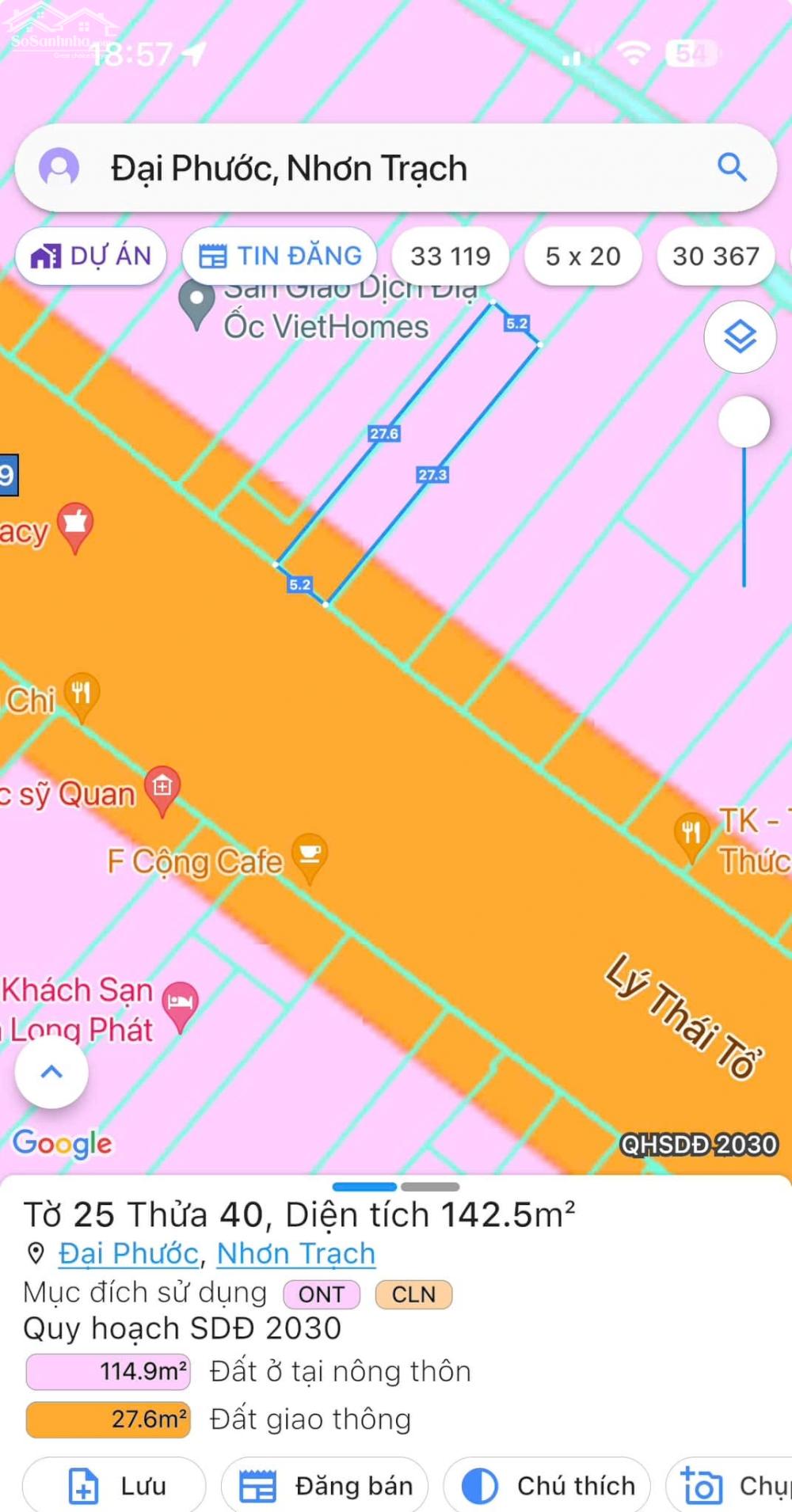The height and width of the screenshot is (1512, 792).
Task: Open the F Cộng Cafe map pin
Action: point(310,857)
